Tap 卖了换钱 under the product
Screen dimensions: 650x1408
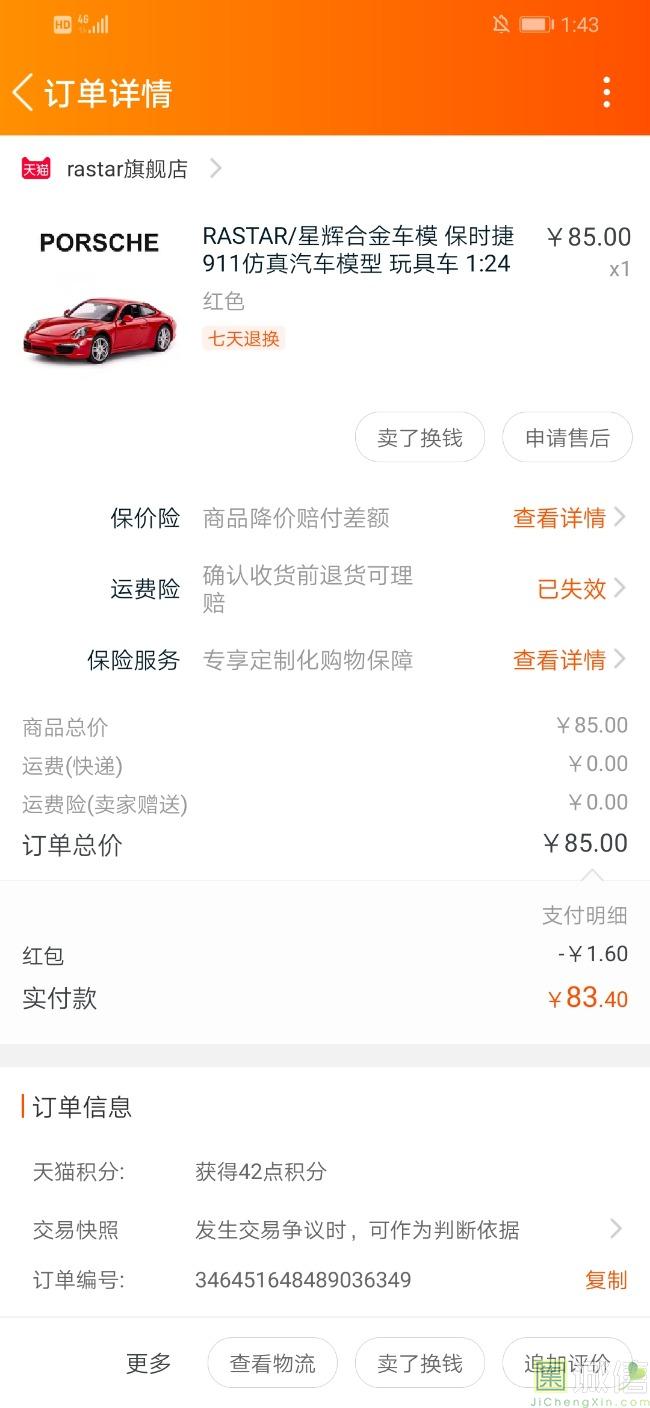coord(420,438)
